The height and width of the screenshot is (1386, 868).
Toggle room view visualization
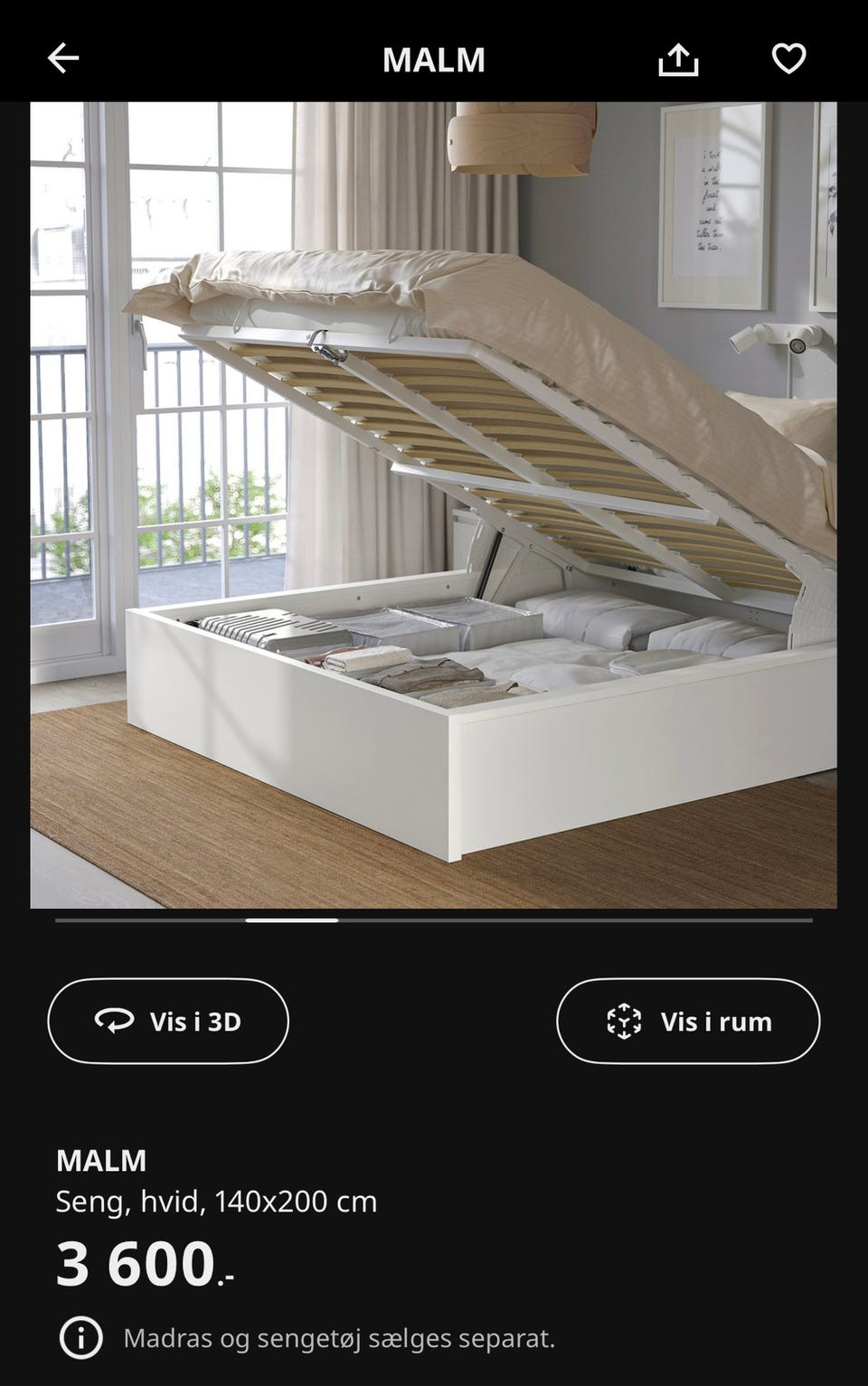pos(688,1023)
